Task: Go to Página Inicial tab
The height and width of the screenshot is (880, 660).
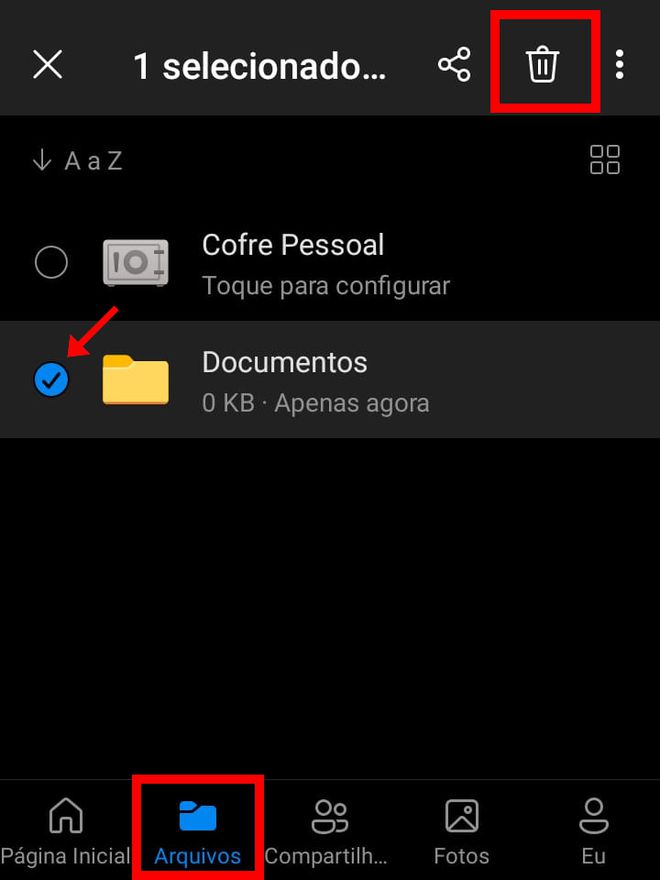Action: point(65,832)
